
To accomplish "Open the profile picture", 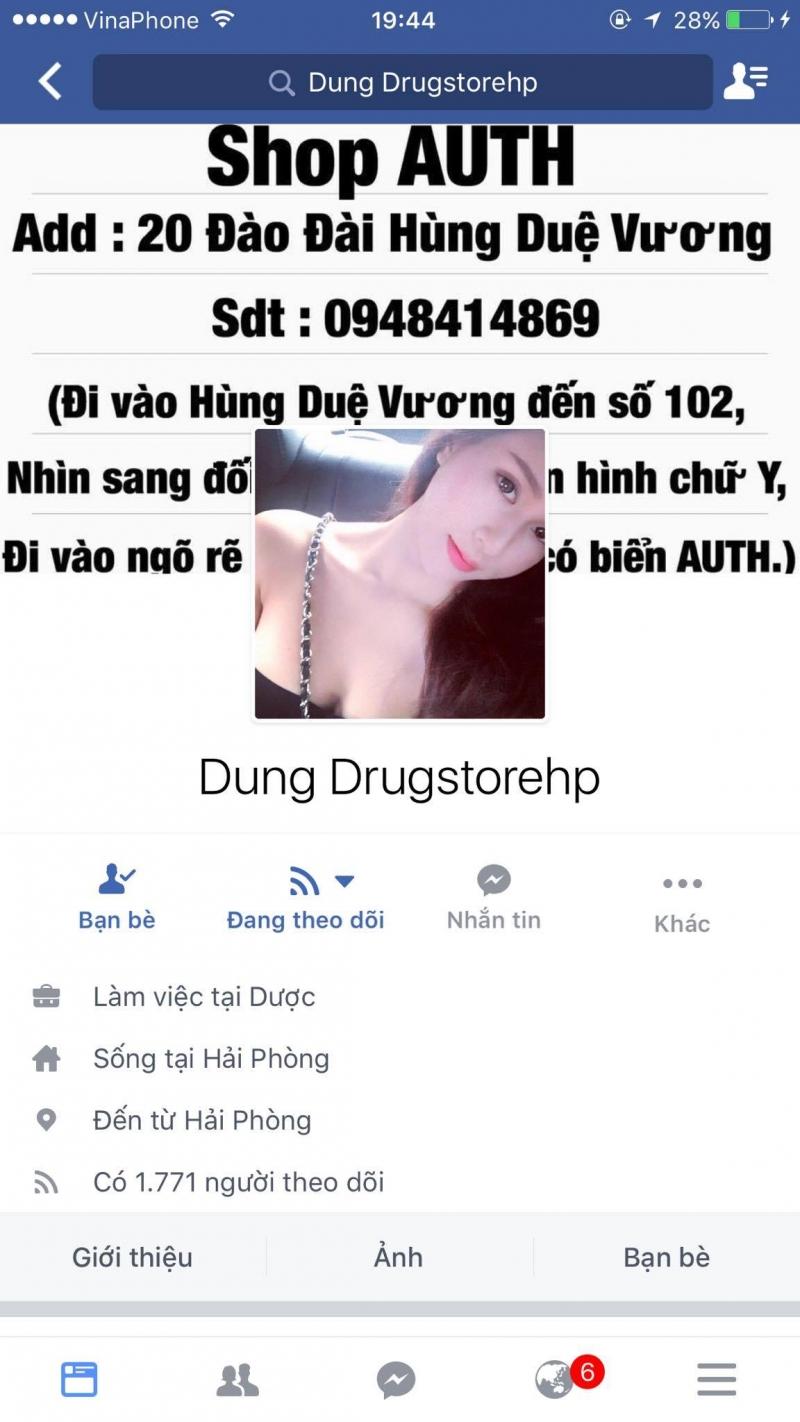I will [x=400, y=574].
